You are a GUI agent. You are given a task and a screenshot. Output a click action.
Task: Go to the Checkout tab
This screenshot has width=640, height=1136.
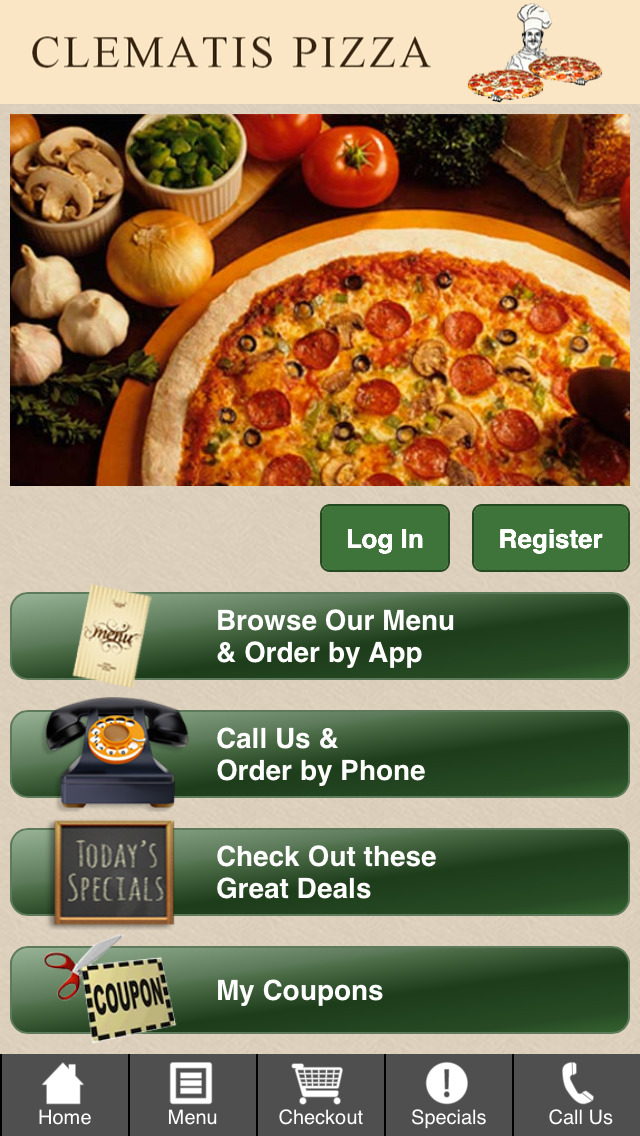(320, 1096)
